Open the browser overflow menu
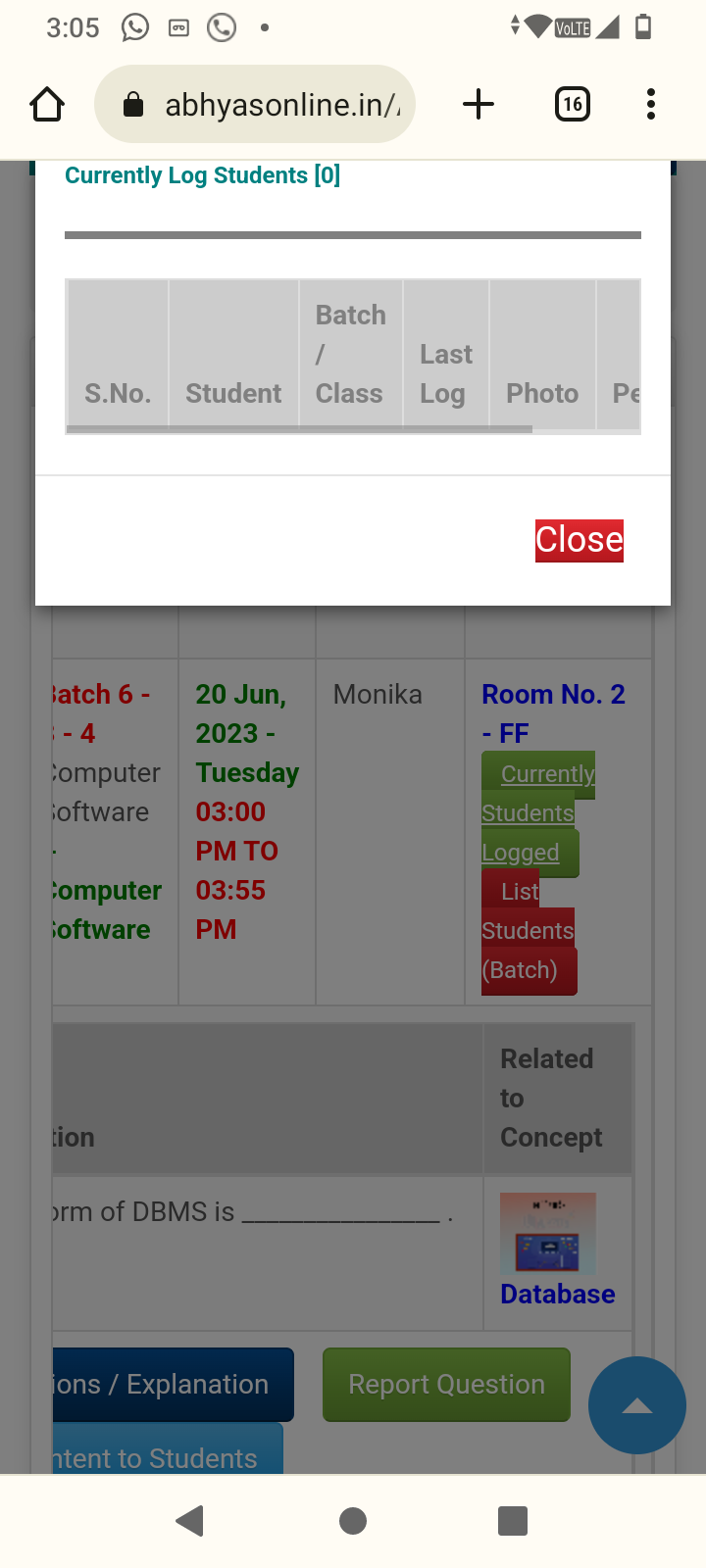 tap(651, 104)
